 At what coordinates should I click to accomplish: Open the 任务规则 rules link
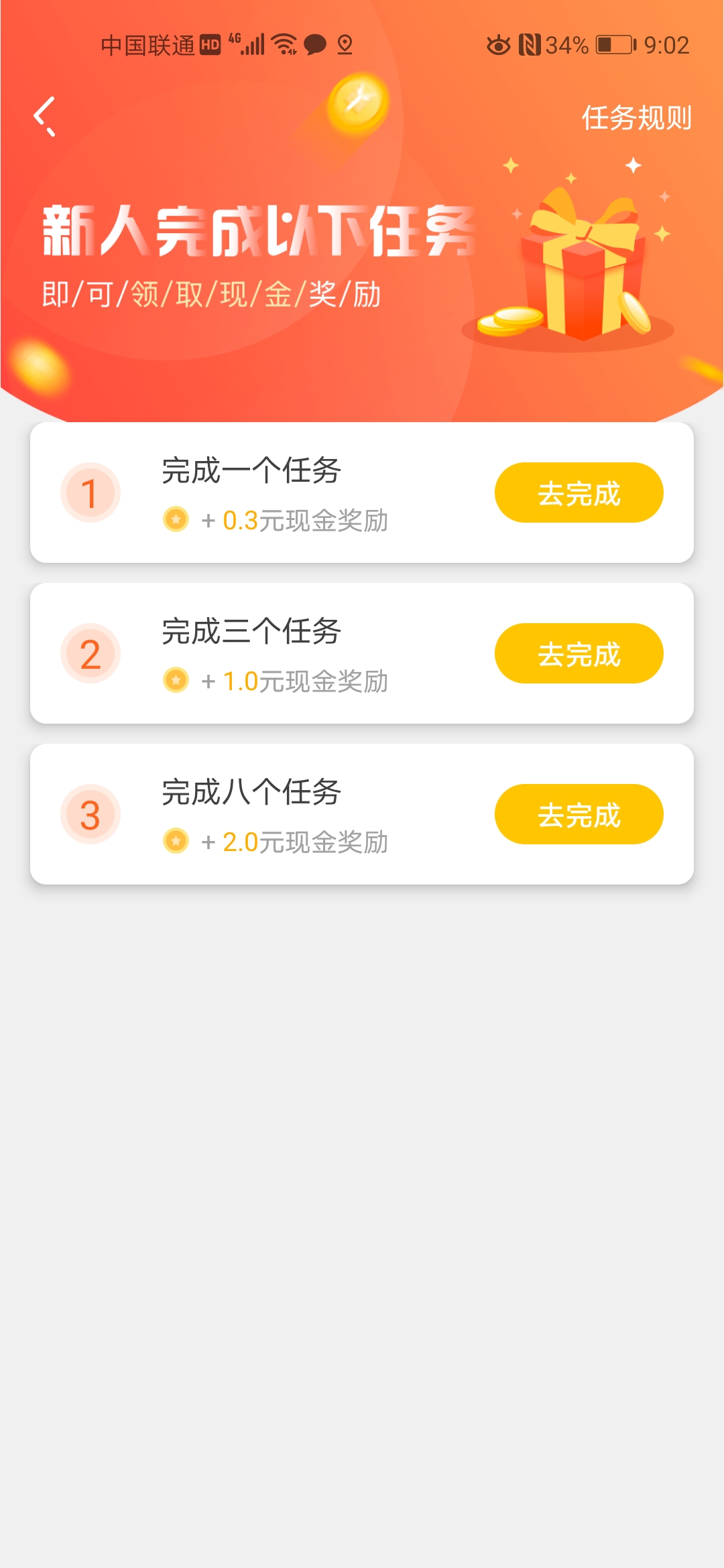[x=636, y=118]
